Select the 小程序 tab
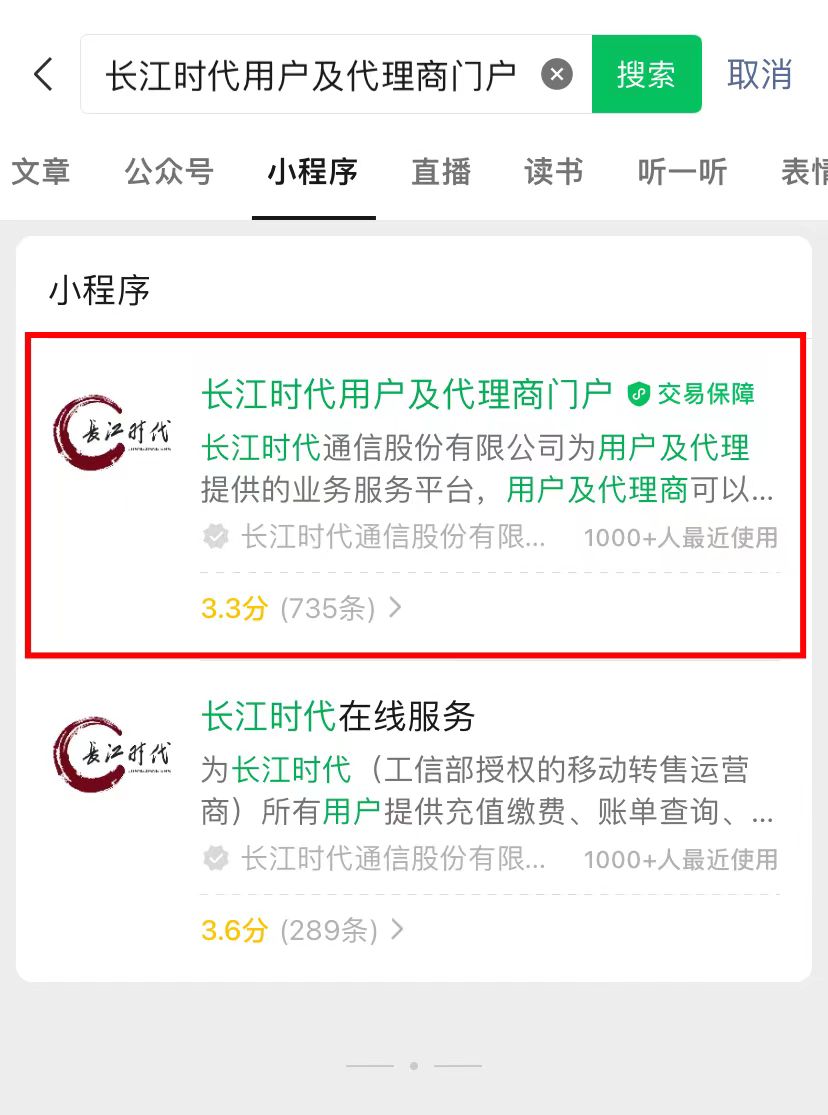Screen dimensions: 828x1115 [313, 171]
